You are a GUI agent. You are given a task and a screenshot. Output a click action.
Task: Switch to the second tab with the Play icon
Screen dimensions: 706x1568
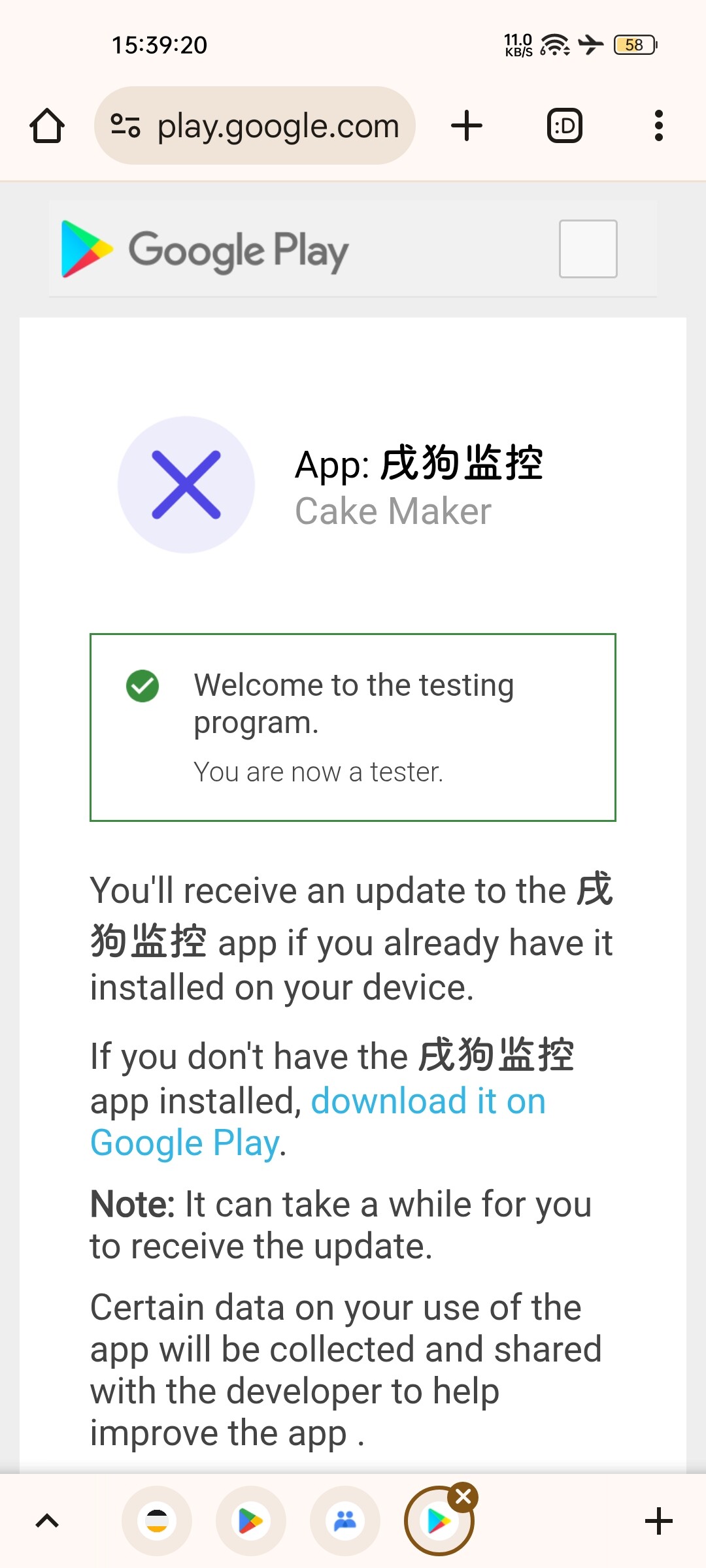[x=251, y=1521]
